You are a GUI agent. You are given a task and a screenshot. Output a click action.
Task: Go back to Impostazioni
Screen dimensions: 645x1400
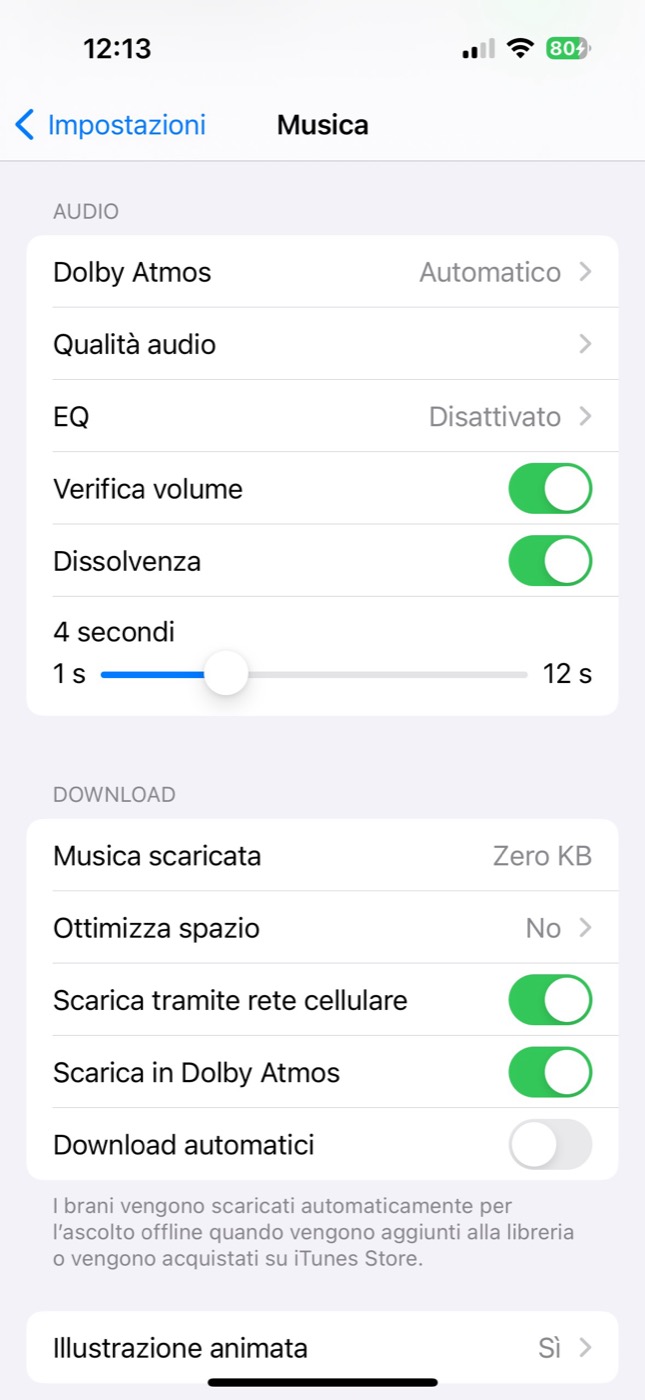click(110, 125)
